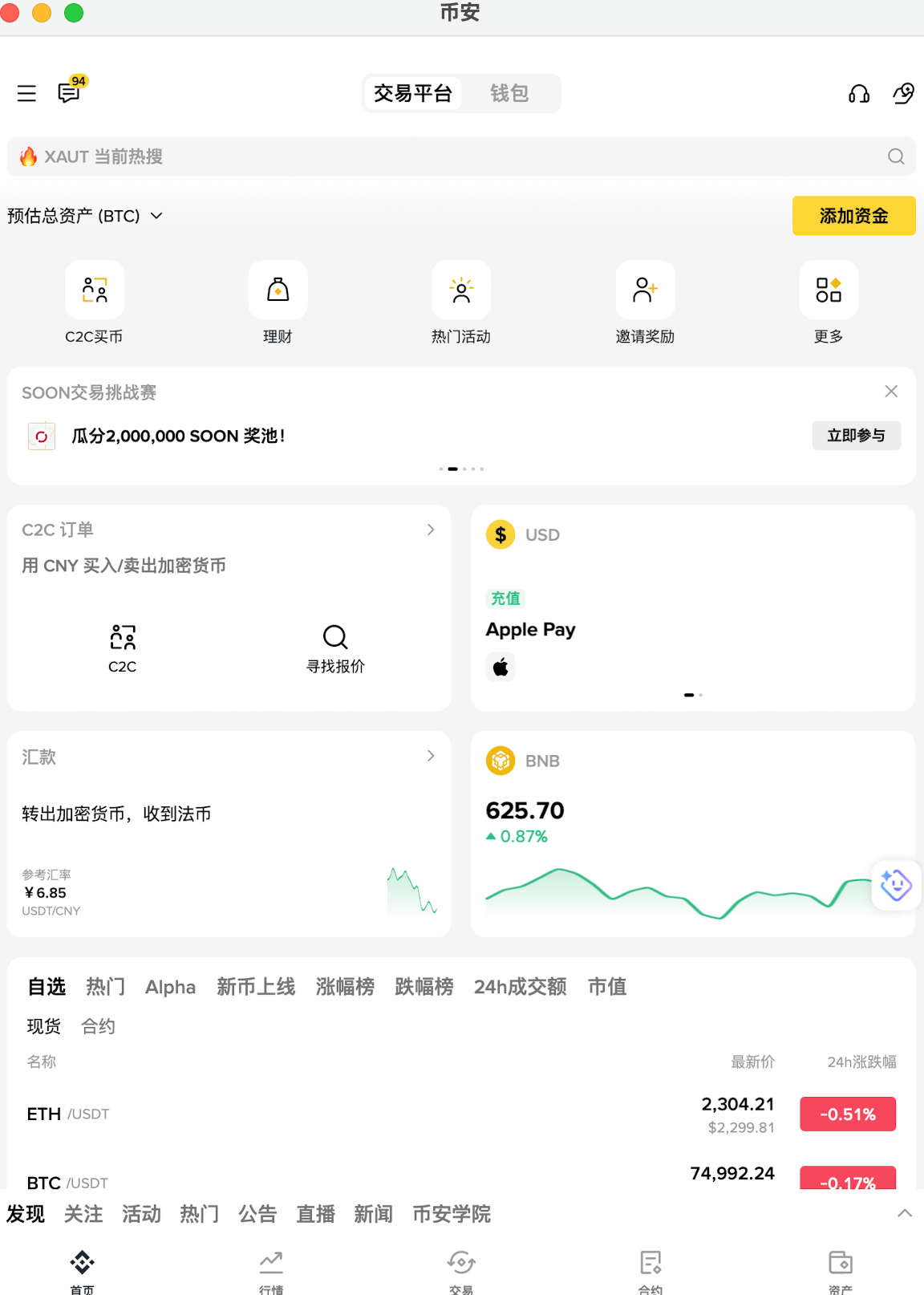Select the second carousel dot indicator
Viewport: 924px width, 1295px height.
click(x=452, y=469)
